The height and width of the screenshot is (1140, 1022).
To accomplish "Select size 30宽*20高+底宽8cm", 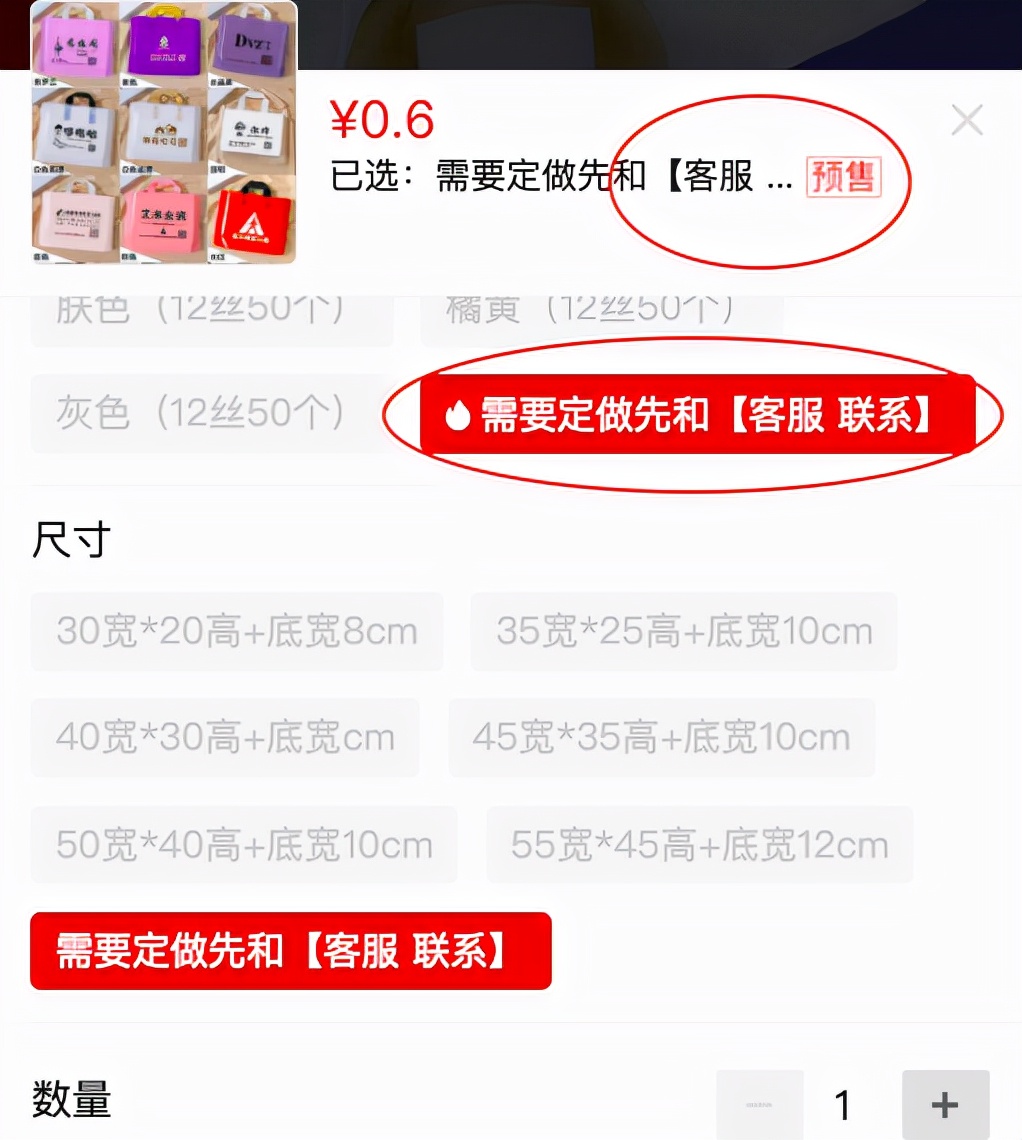I will 238,631.
